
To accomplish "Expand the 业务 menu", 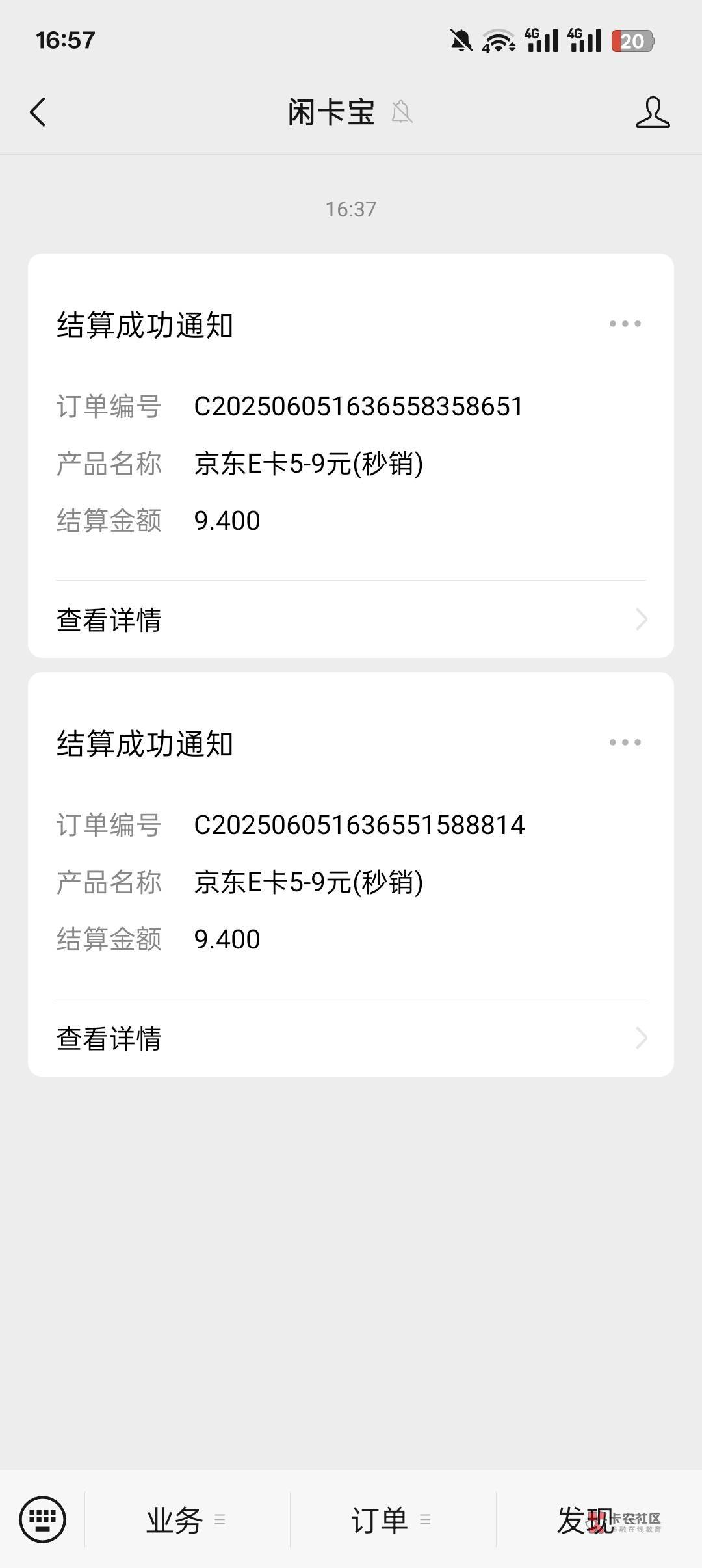I will 187,1520.
